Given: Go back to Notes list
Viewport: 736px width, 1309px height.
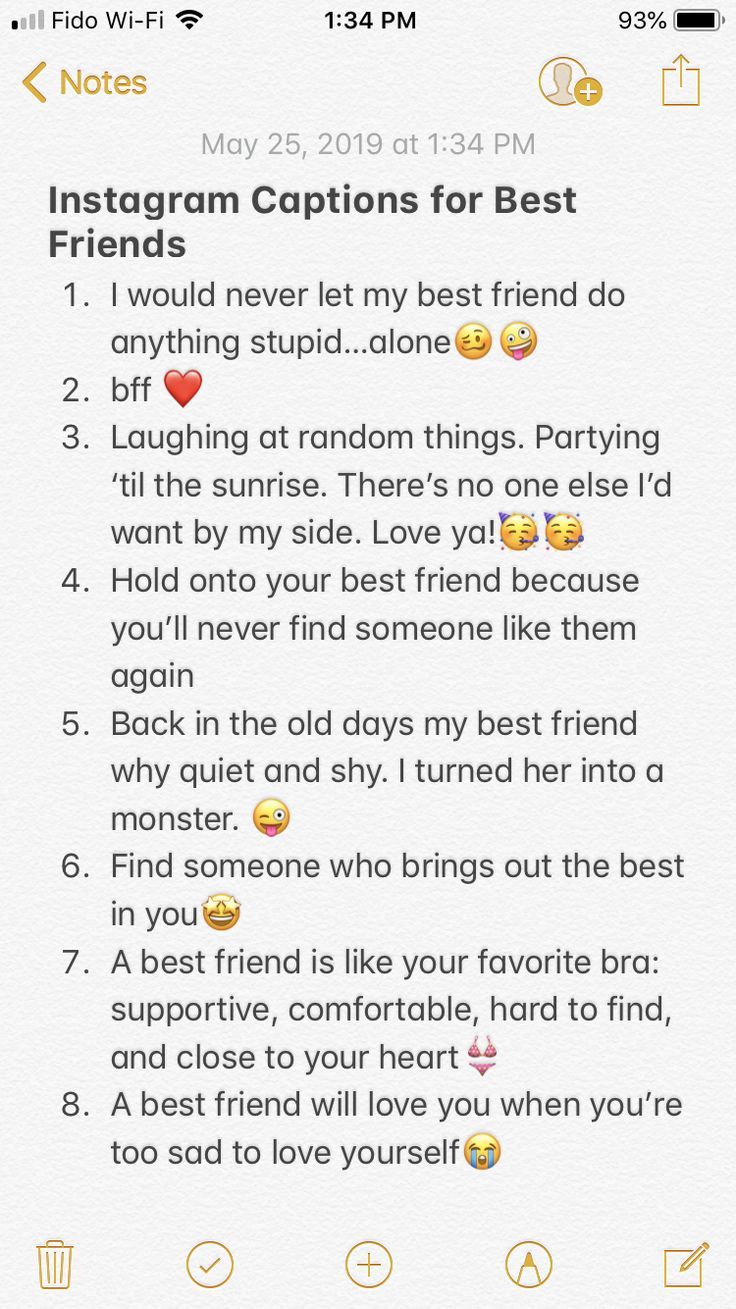Looking at the screenshot, I should click(x=84, y=82).
